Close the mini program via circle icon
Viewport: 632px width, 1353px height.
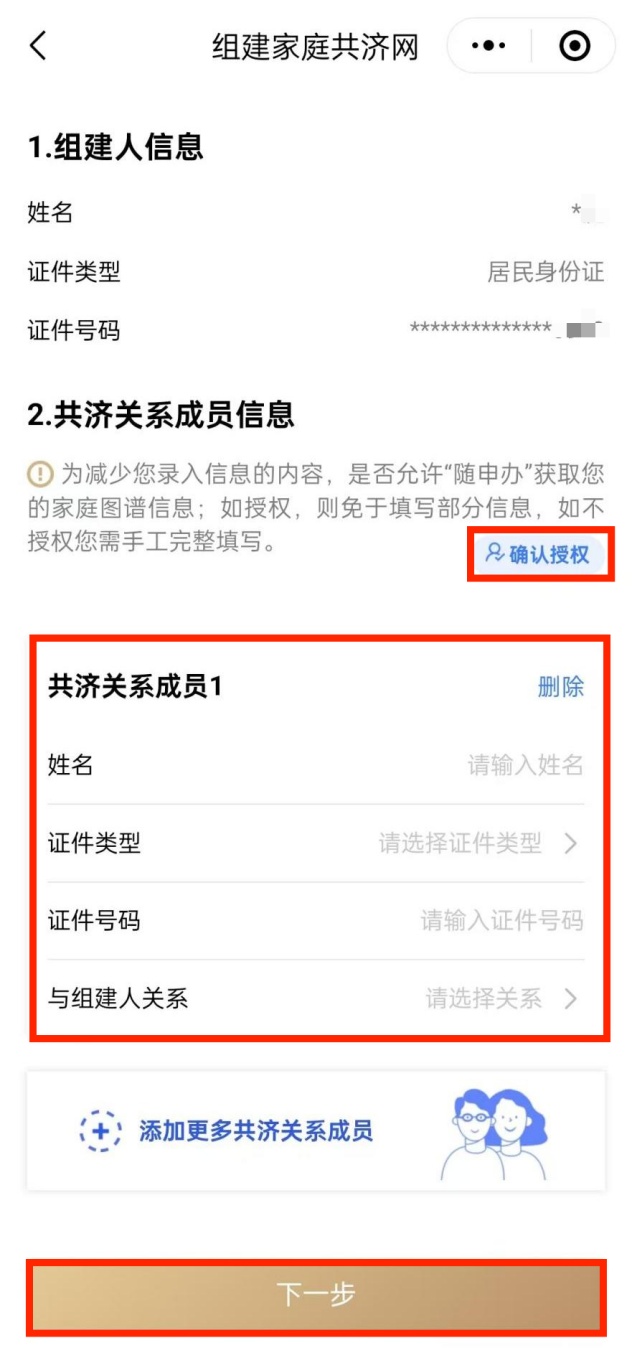coord(574,46)
